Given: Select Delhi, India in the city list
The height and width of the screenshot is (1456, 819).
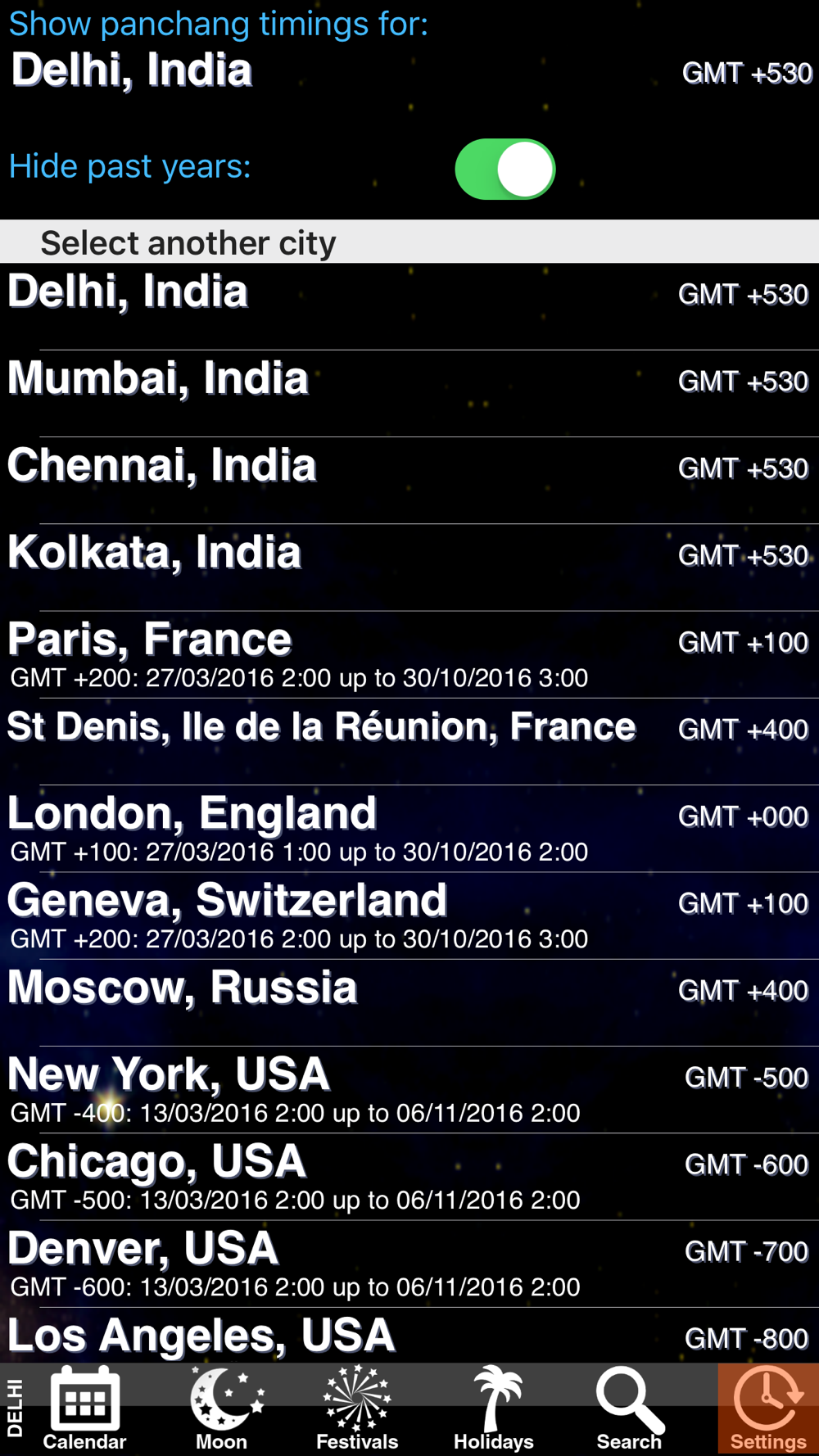Looking at the screenshot, I should [409, 306].
